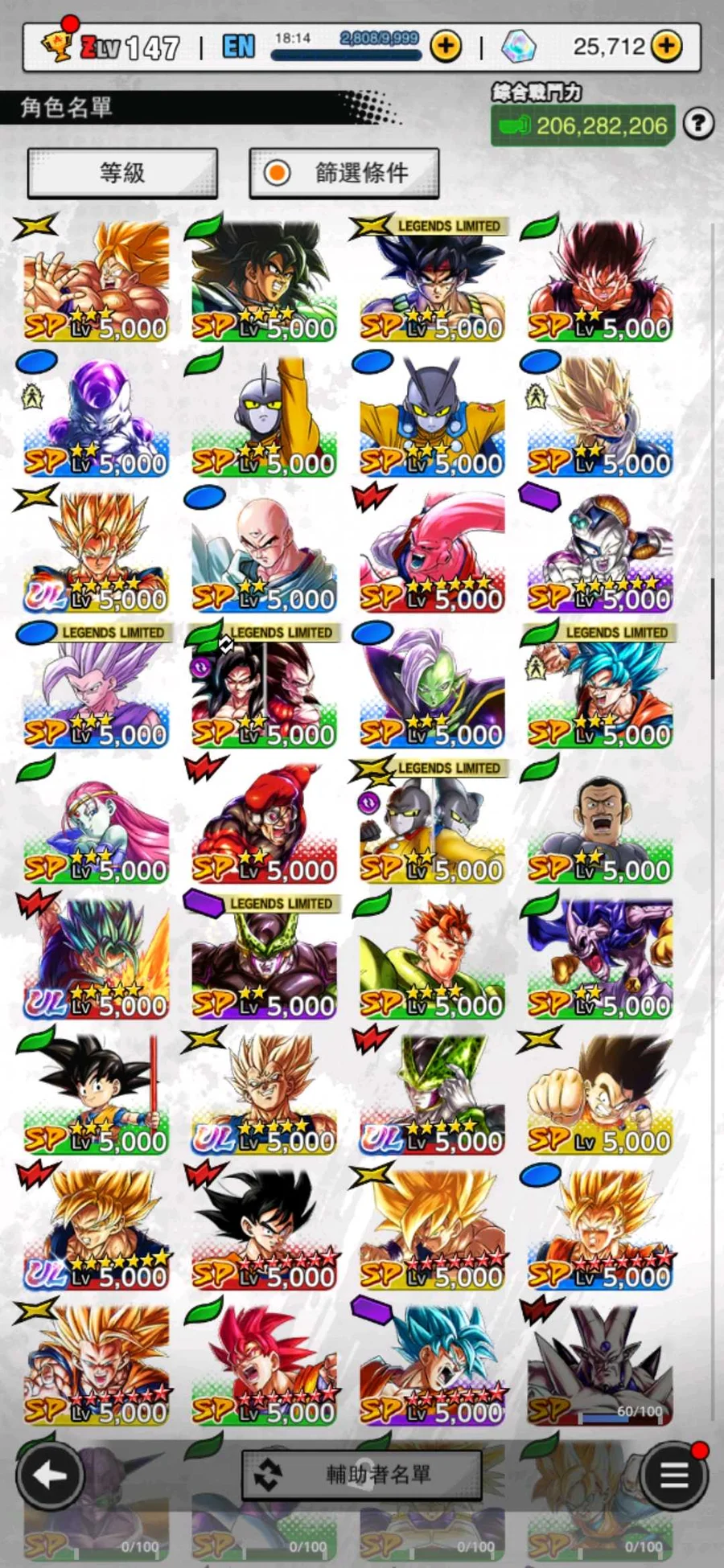The width and height of the screenshot is (724, 1568).
Task: Select the Legends Limited Bardock character card
Action: click(x=432, y=281)
